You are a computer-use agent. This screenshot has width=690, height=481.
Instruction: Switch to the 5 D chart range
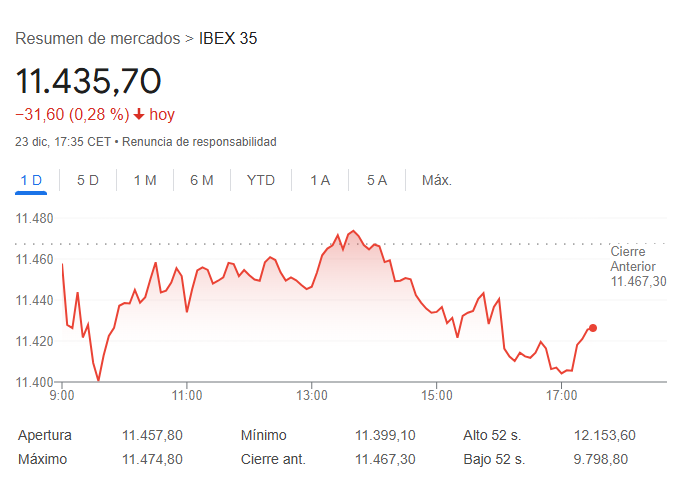(x=88, y=180)
